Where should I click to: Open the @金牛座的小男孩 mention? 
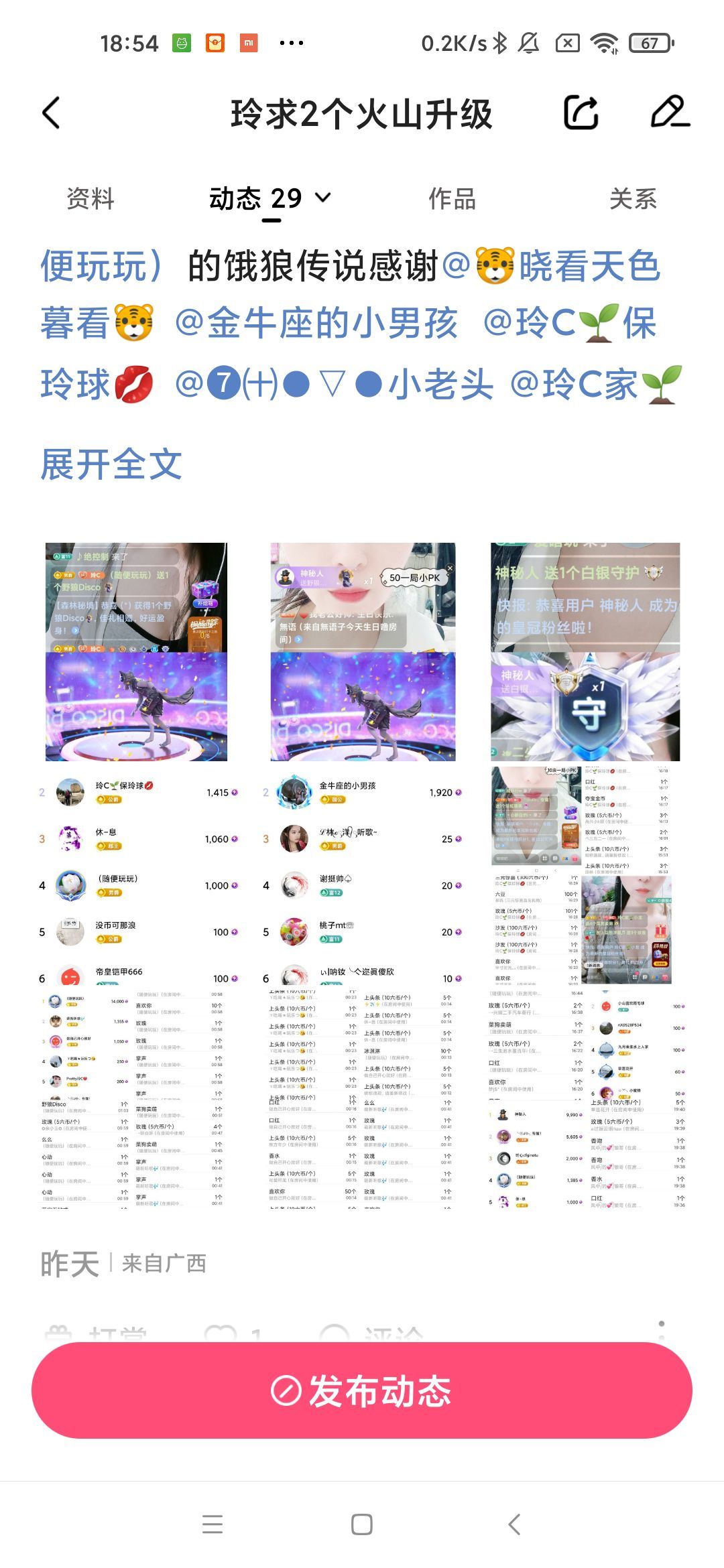316,324
